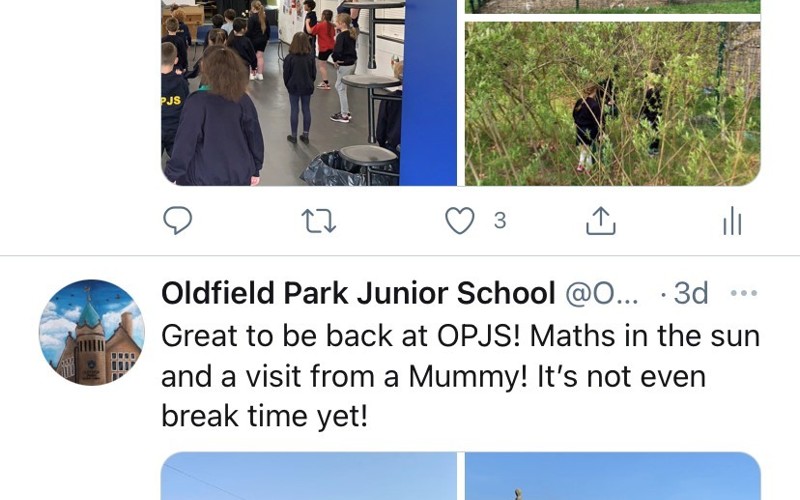This screenshot has width=800, height=500.
Task: Reply to the tweet with classroom photos
Action: point(177,221)
